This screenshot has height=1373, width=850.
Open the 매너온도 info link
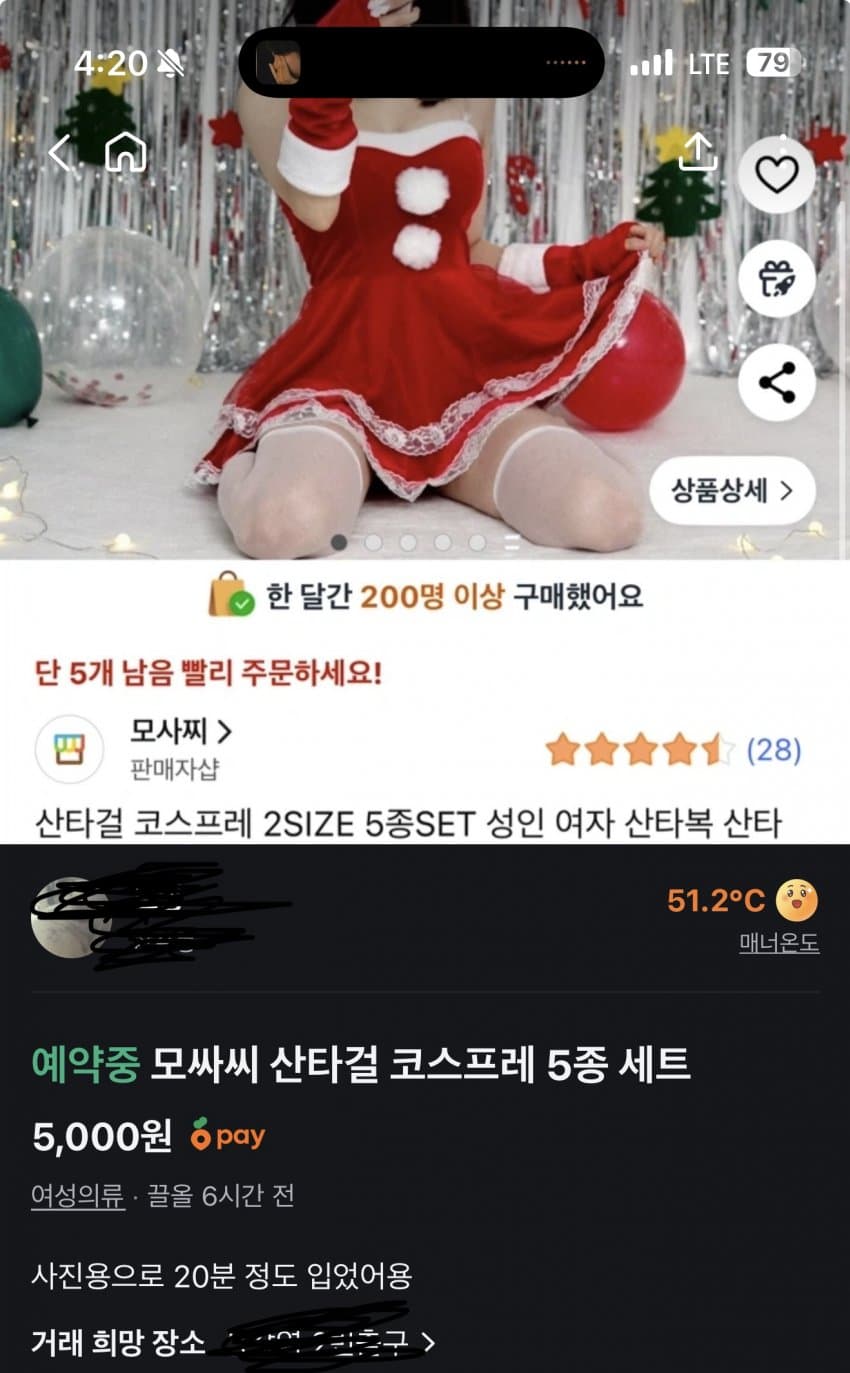coord(779,943)
